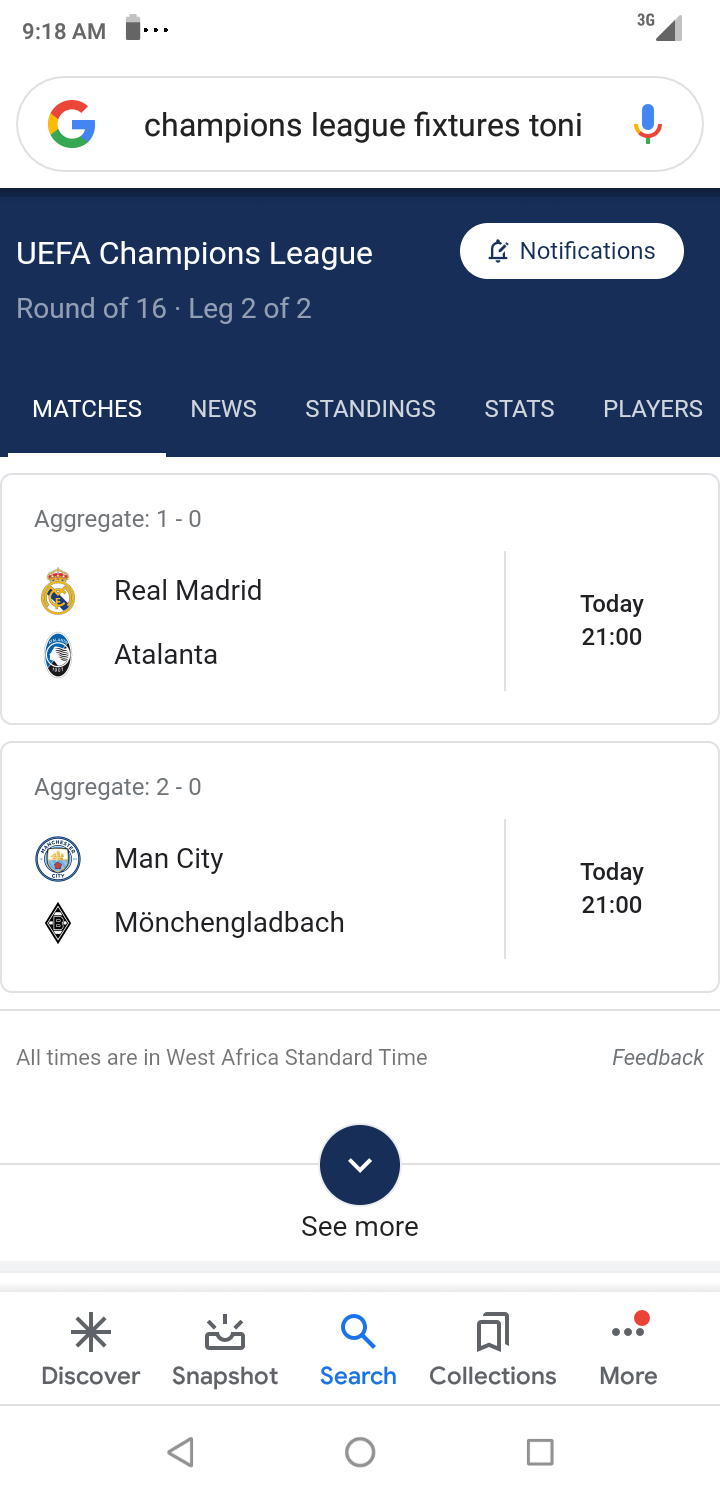Go to the Snapshot tab
Screen dimensions: 720x1500
pos(225,1350)
